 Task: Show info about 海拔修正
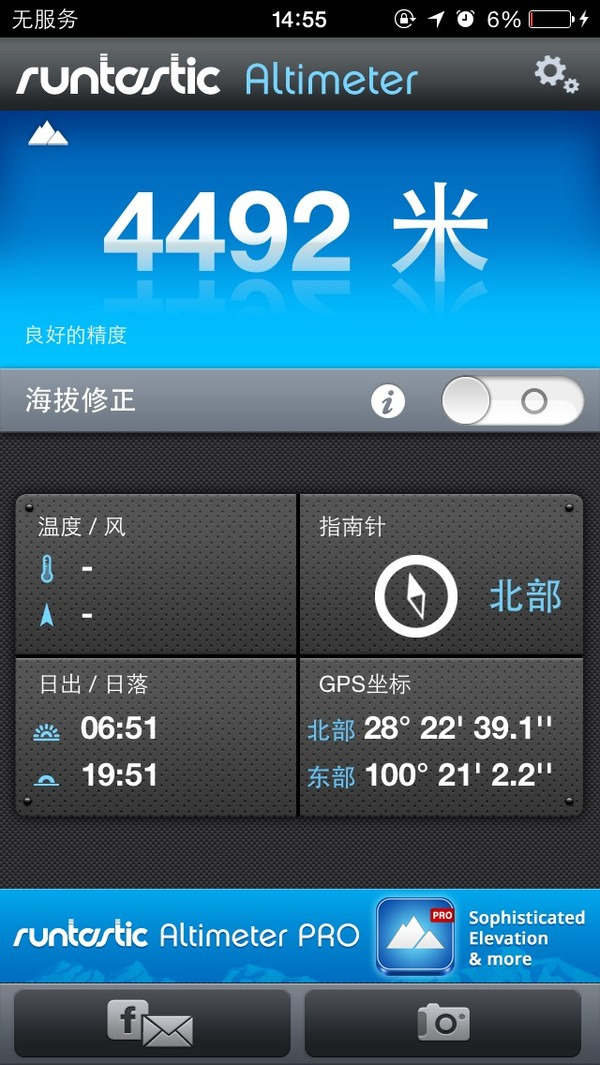[x=388, y=402]
